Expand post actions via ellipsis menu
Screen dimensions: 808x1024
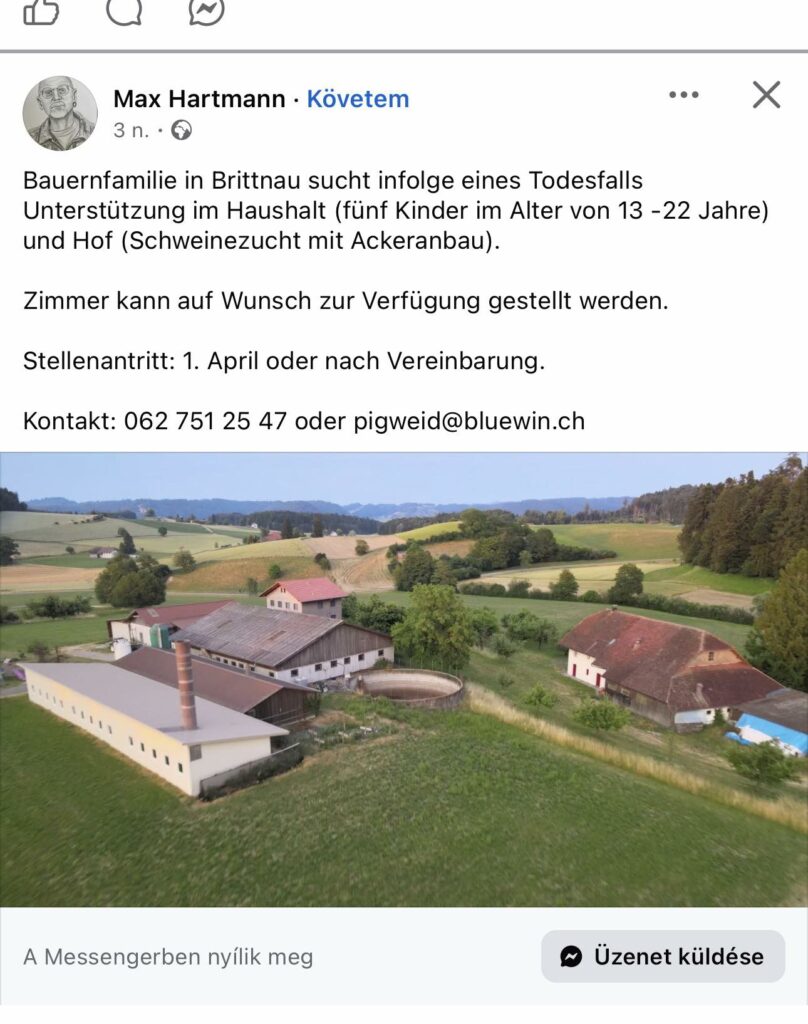coord(685,95)
